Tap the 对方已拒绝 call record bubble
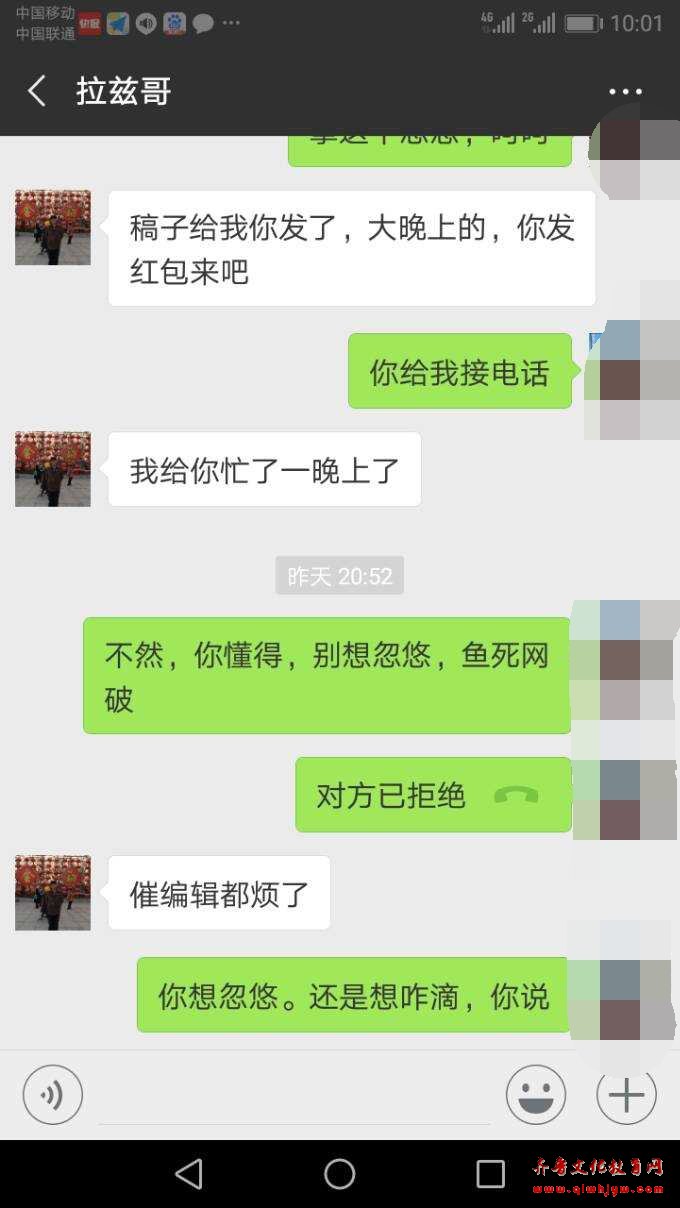Viewport: 680px width, 1208px height. pos(433,795)
